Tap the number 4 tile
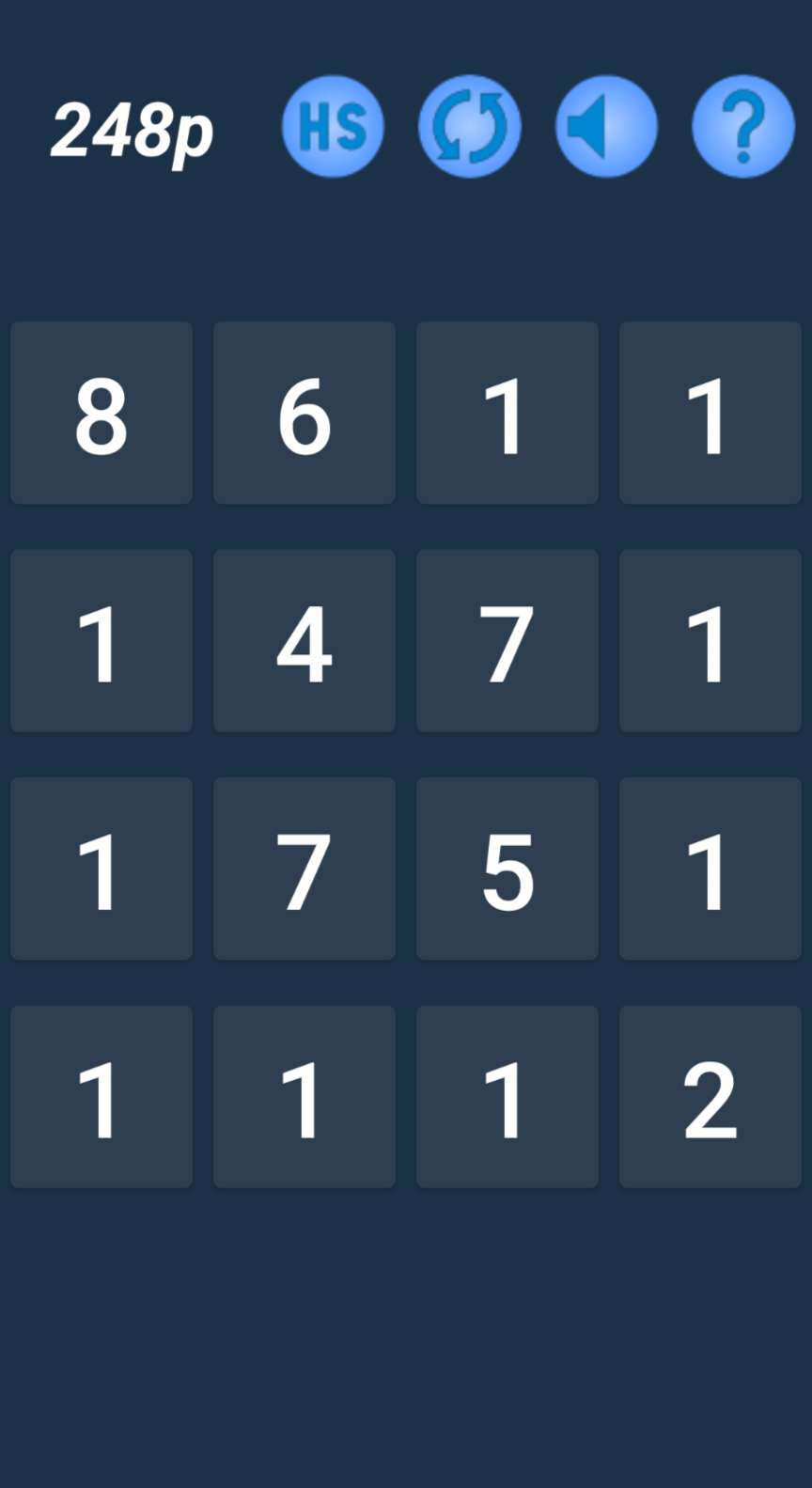Image resolution: width=812 pixels, height=1488 pixels. (304, 641)
